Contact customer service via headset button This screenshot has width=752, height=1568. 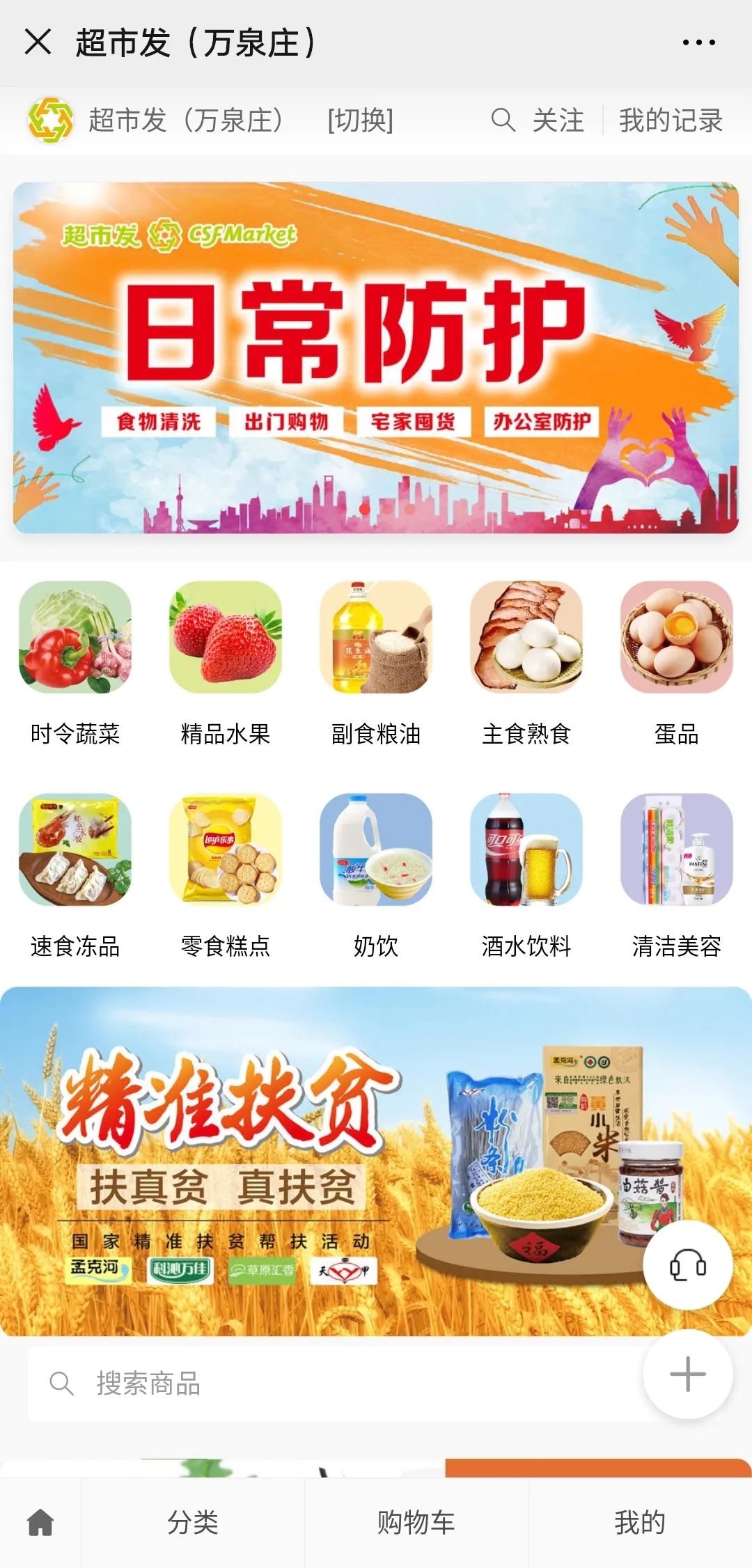688,1265
